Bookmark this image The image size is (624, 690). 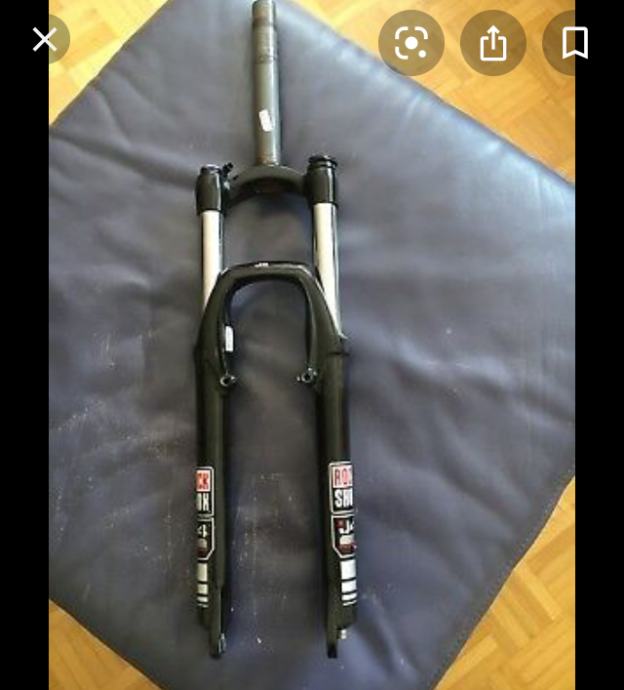click(574, 43)
